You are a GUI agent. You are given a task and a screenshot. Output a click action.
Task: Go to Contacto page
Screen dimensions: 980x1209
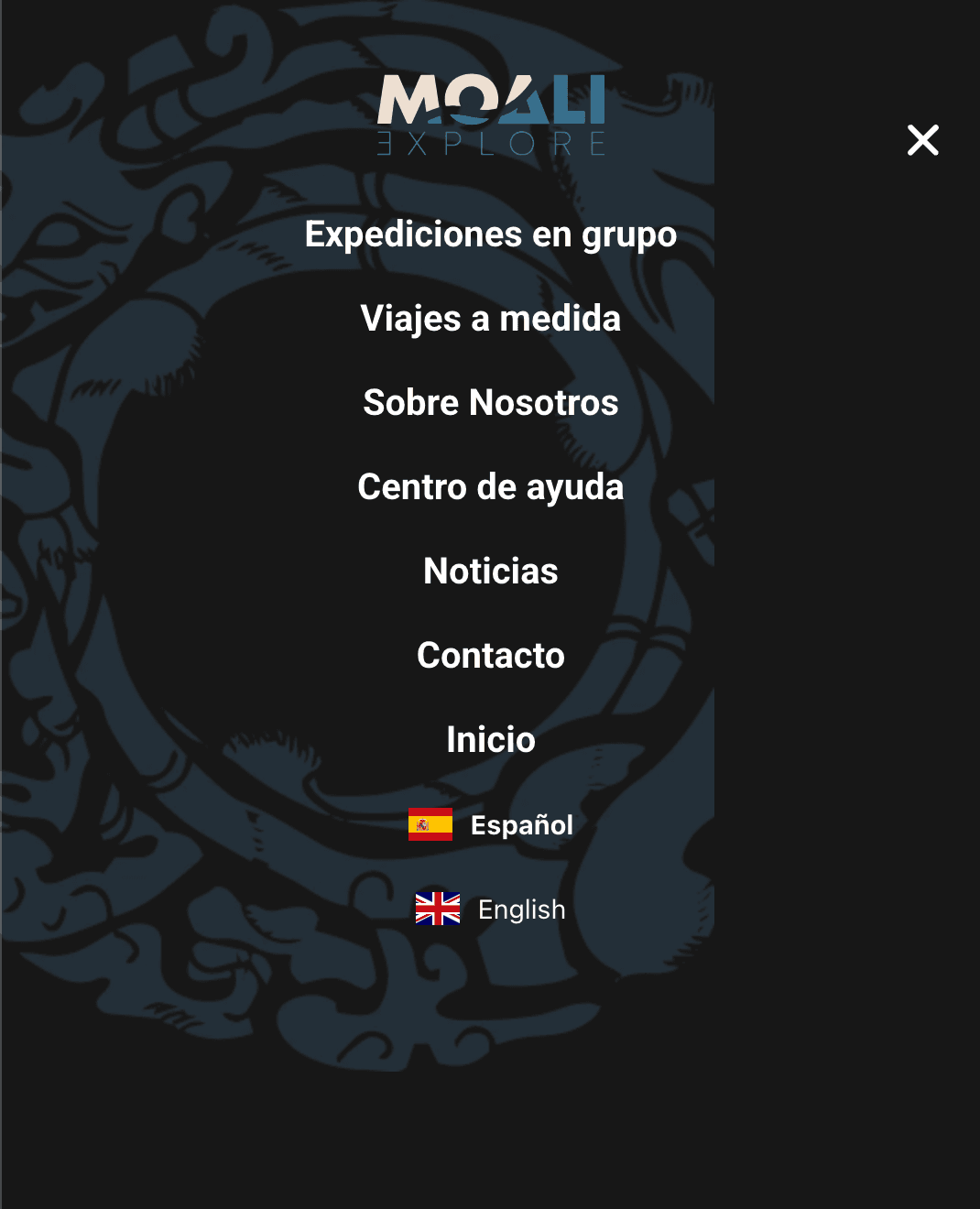[x=491, y=656]
